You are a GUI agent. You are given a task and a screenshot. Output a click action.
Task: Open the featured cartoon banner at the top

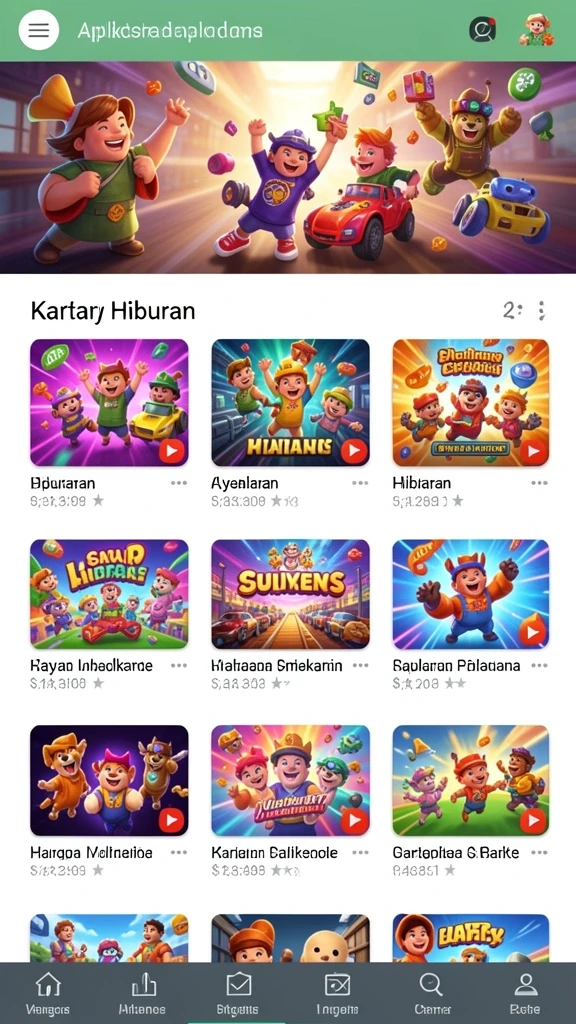[x=288, y=167]
